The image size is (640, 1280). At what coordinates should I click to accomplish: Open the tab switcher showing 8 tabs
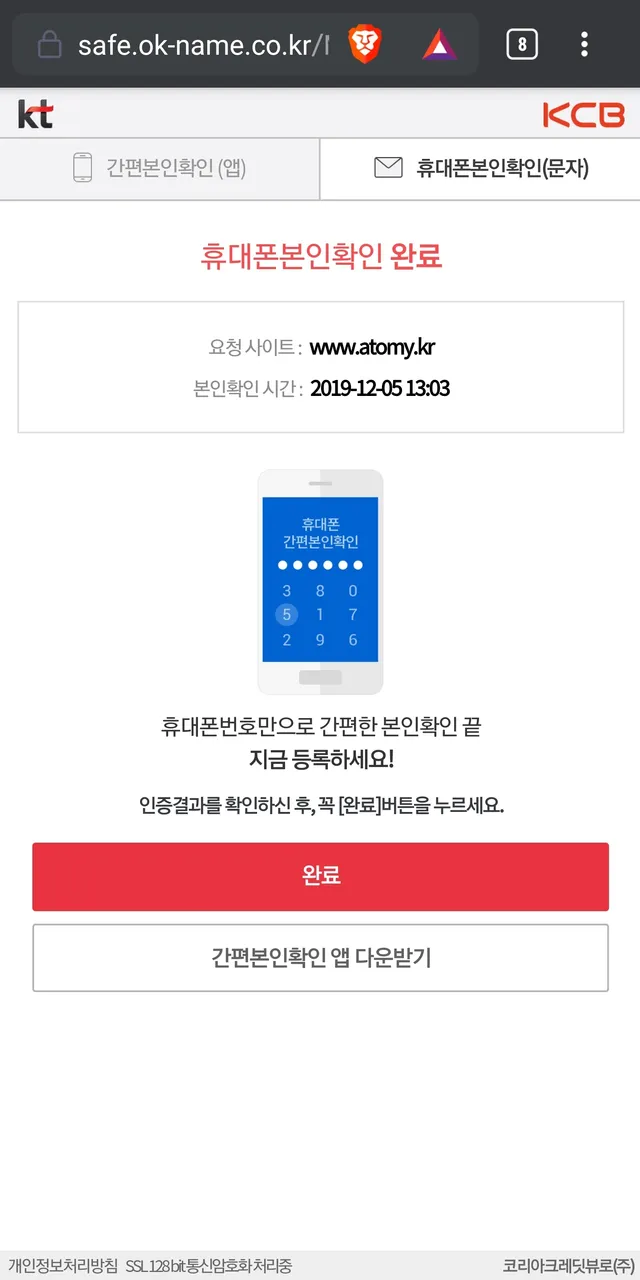[522, 45]
